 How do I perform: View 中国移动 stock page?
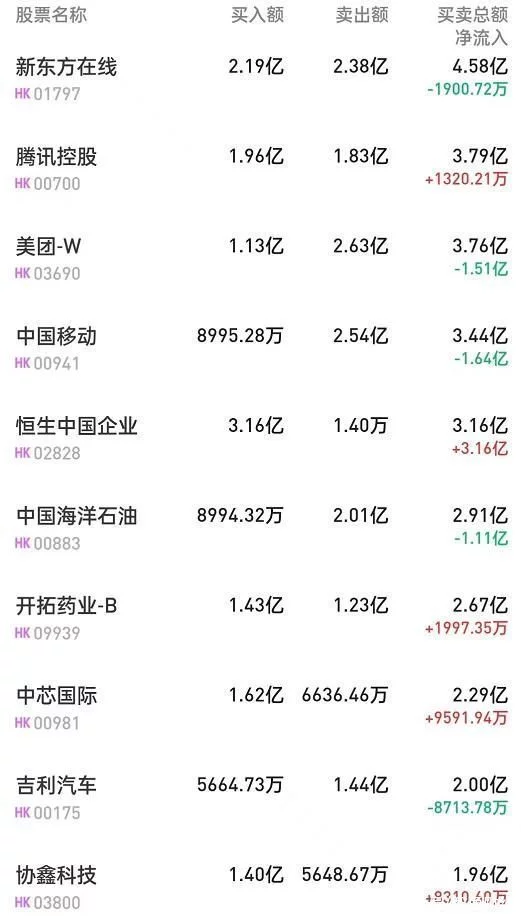point(260,349)
